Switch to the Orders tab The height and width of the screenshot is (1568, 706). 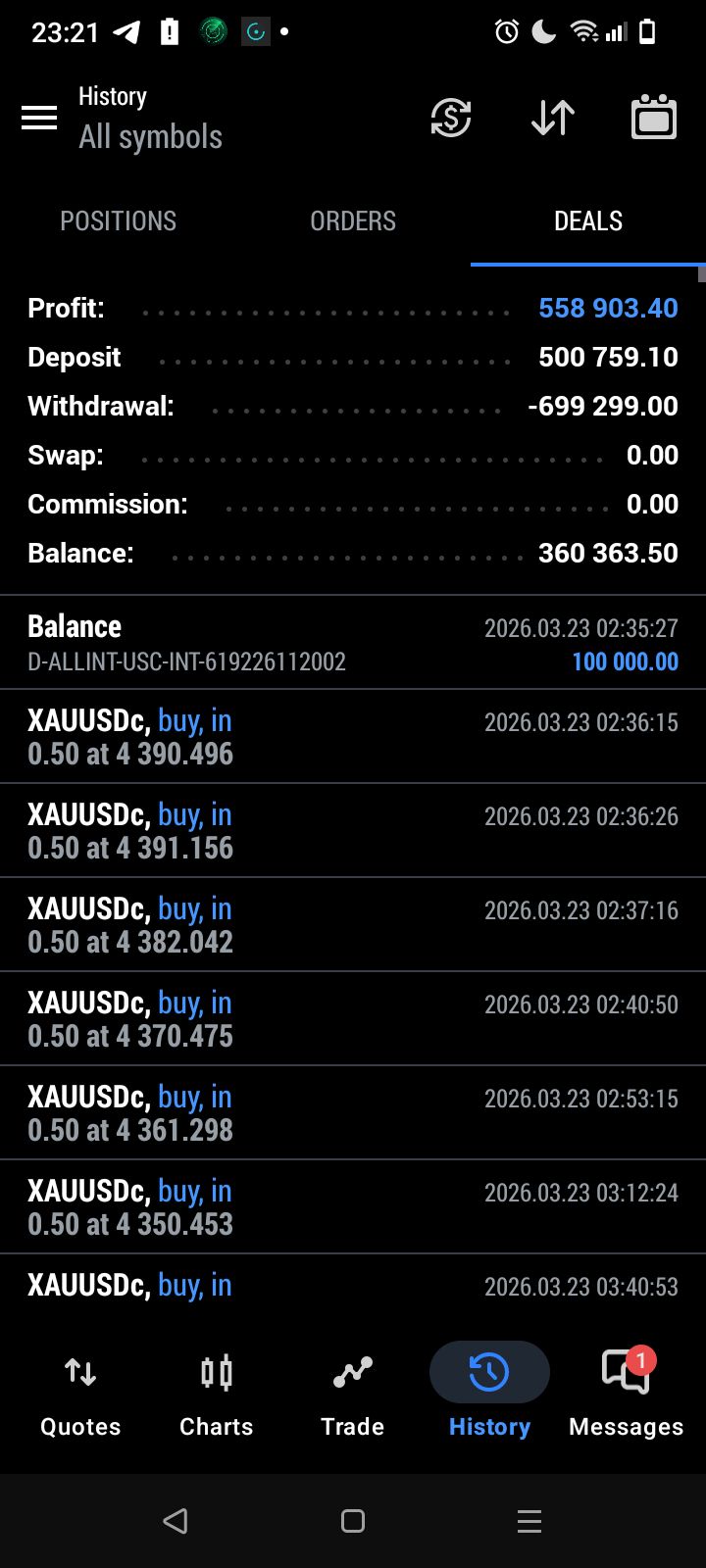[x=353, y=221]
